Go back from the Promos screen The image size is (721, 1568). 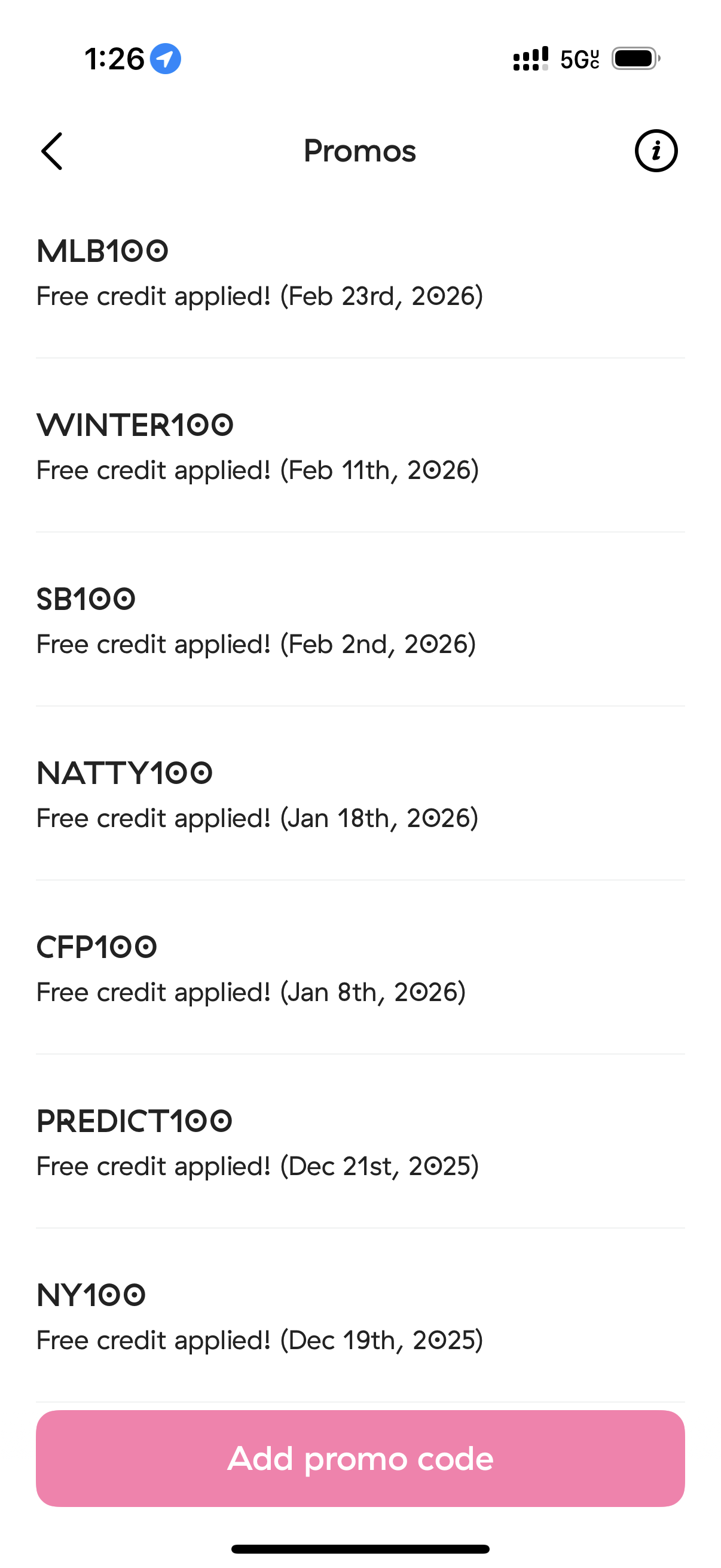click(x=53, y=151)
